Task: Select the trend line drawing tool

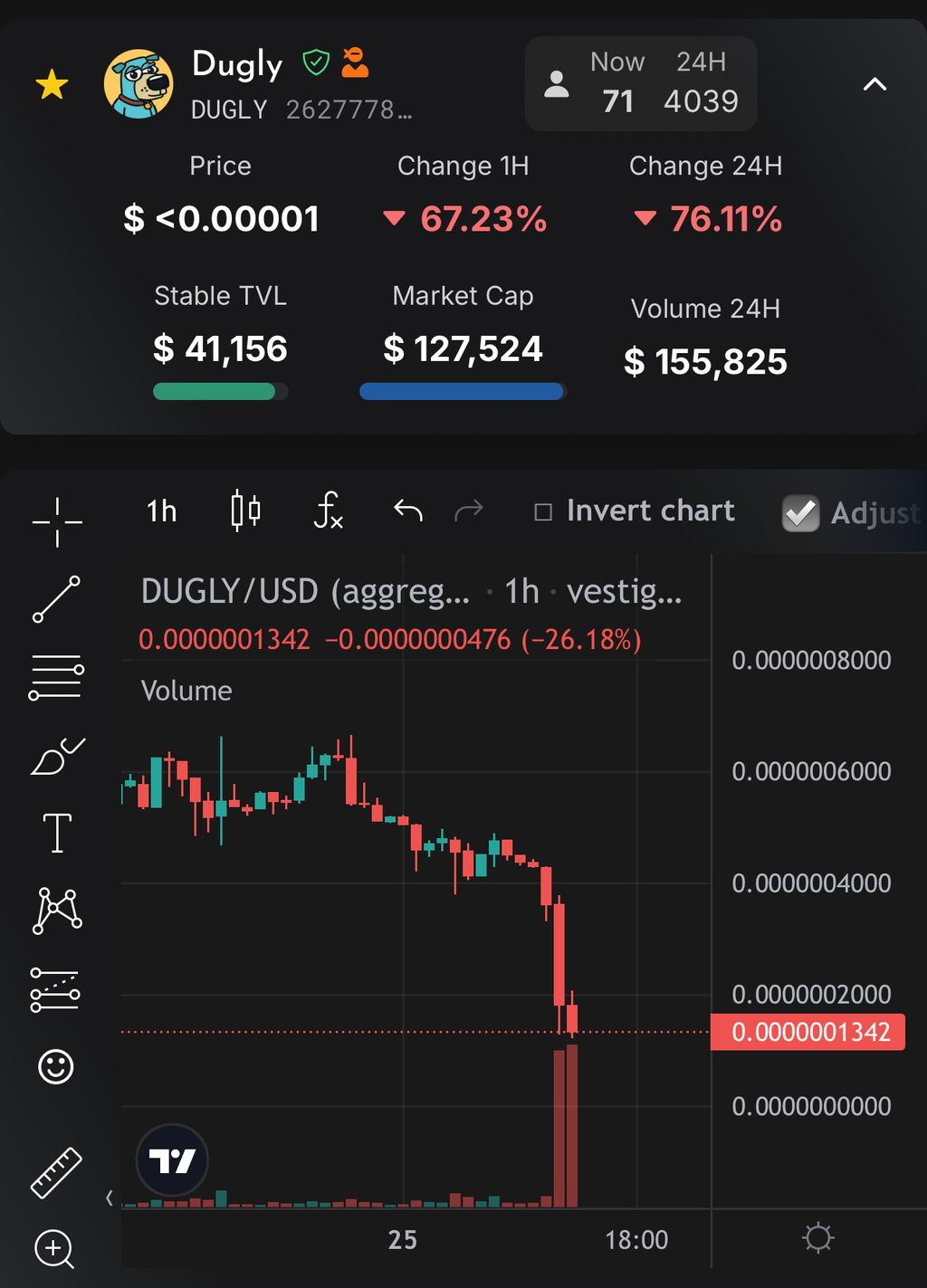Action: 56,599
